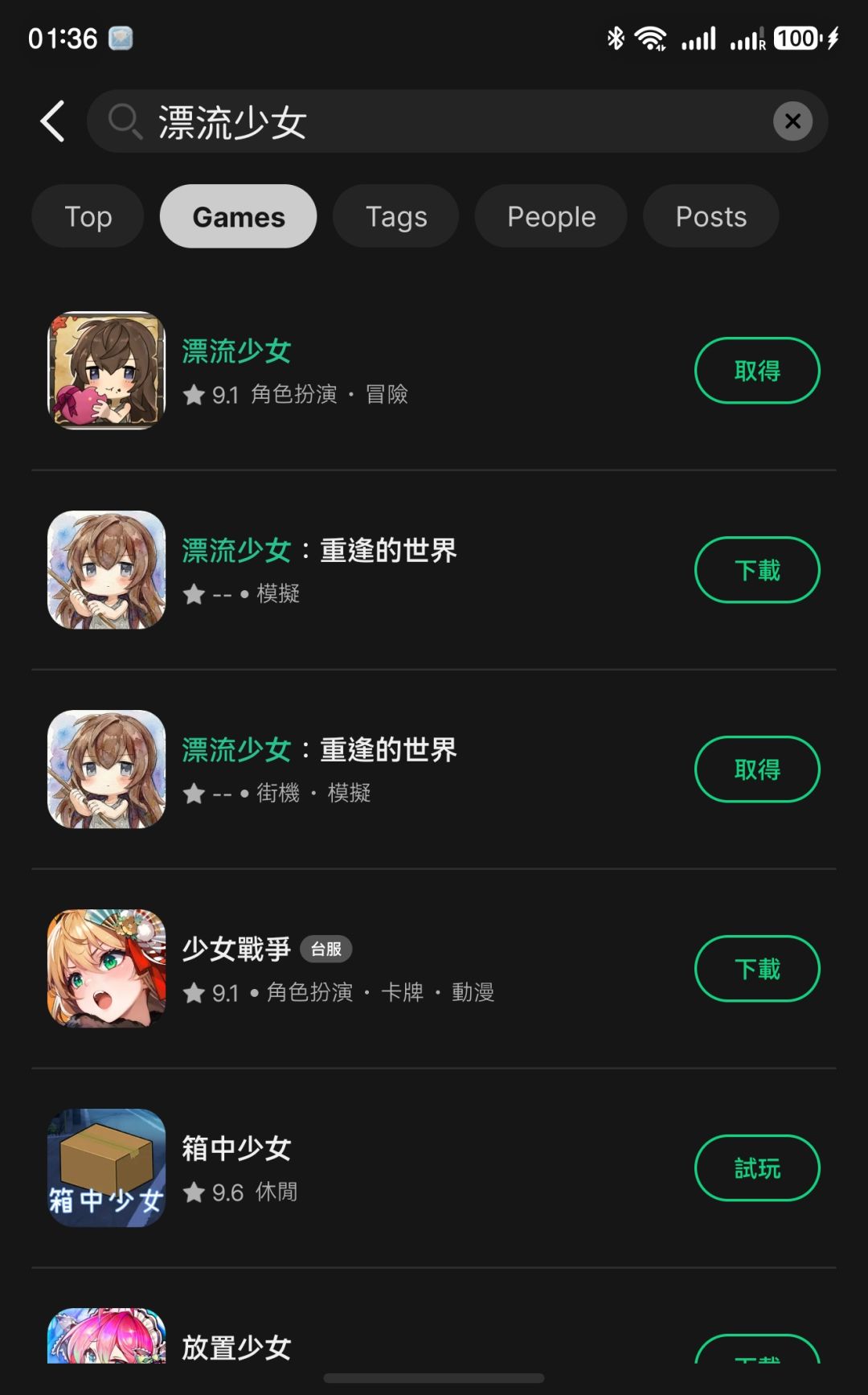This screenshot has width=868, height=1395.
Task: Select the Games tab
Action: coord(239,216)
